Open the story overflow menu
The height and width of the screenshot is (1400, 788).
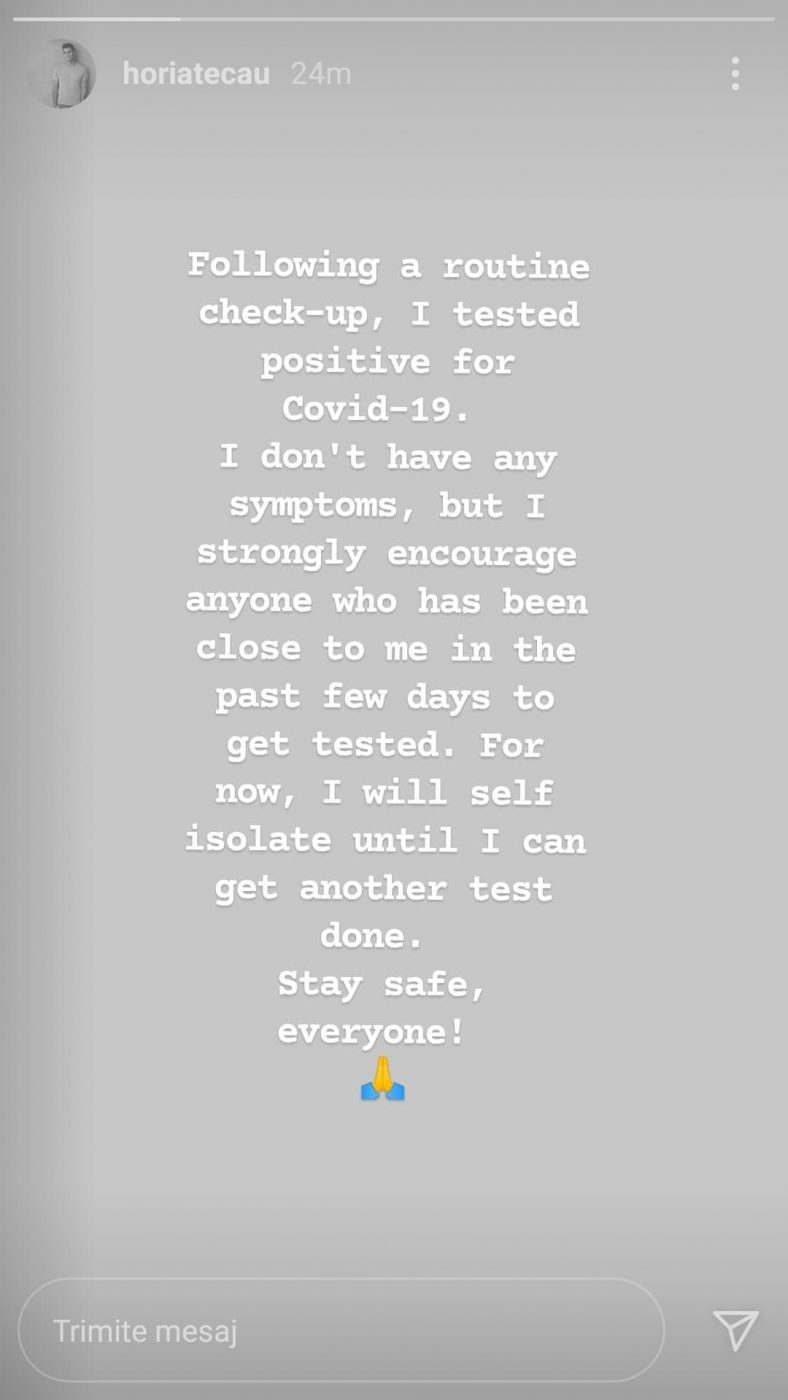(x=735, y=74)
